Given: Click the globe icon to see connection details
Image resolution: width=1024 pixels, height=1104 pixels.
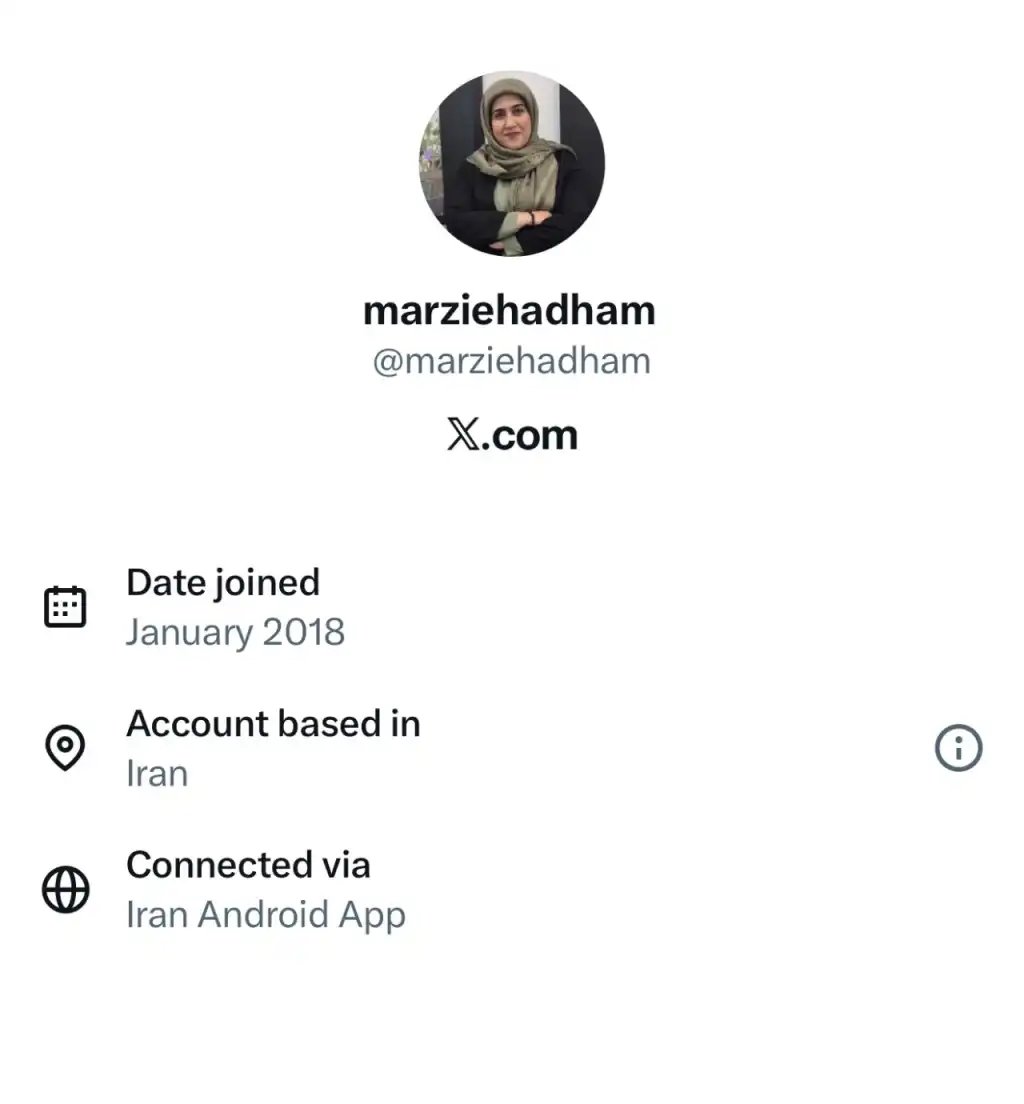Looking at the screenshot, I should pos(64,888).
